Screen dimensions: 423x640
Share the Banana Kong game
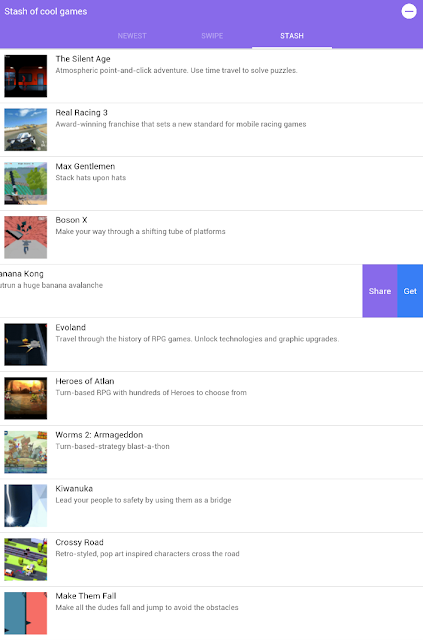pyautogui.click(x=380, y=291)
